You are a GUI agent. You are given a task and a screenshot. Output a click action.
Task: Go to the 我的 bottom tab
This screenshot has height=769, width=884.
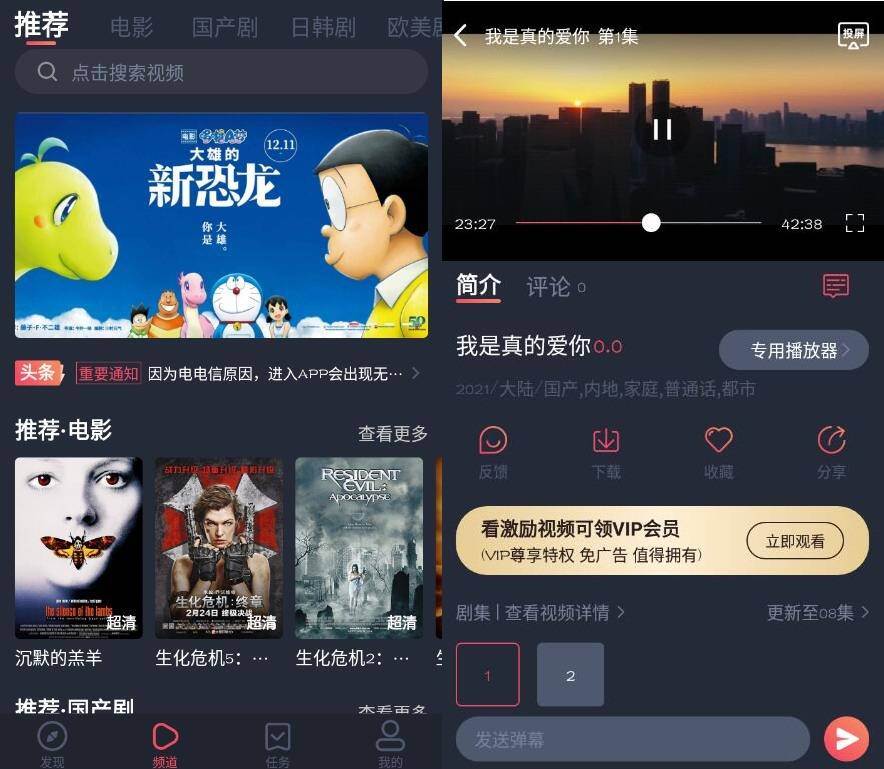(x=390, y=745)
